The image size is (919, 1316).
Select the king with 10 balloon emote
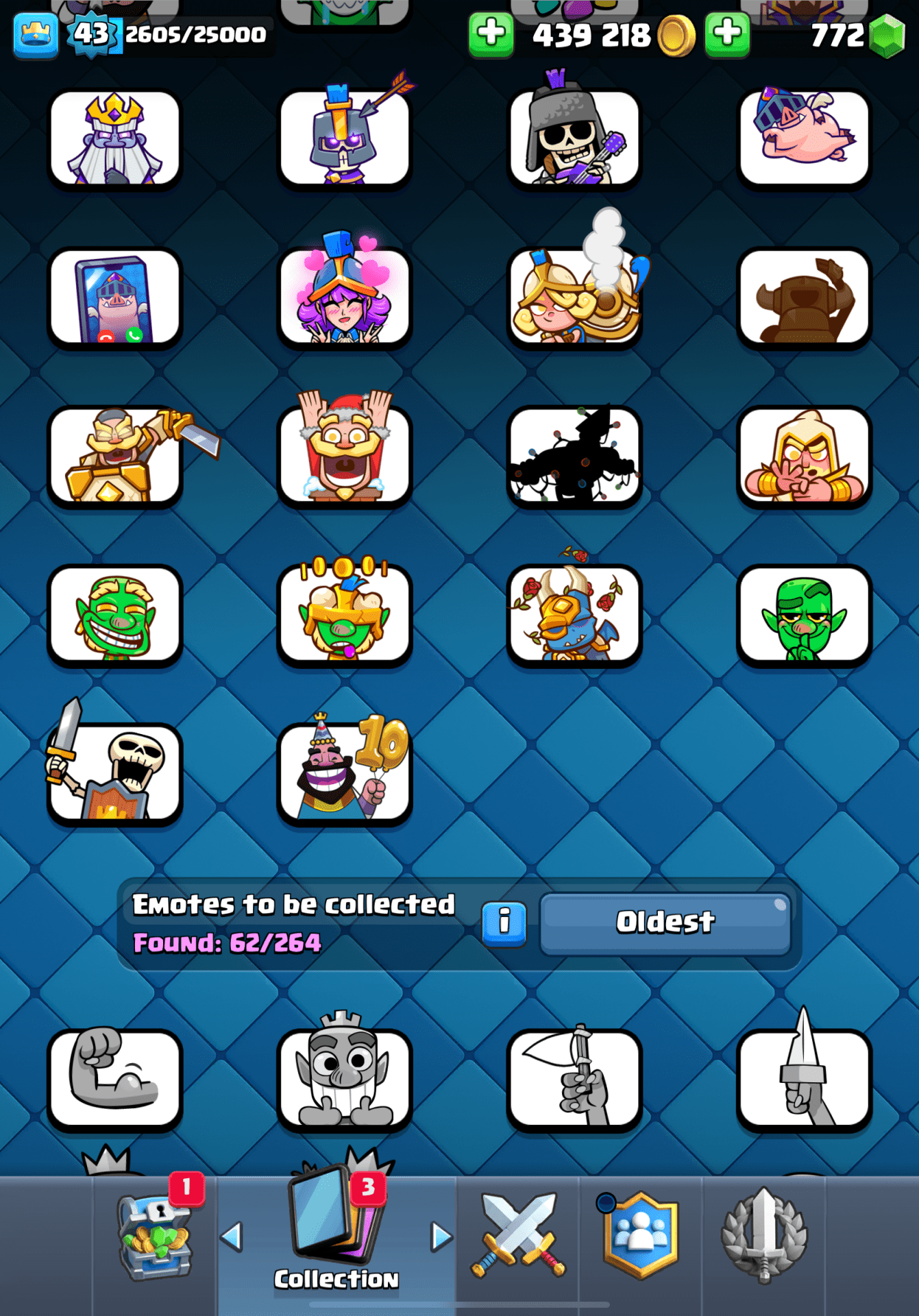(x=344, y=773)
